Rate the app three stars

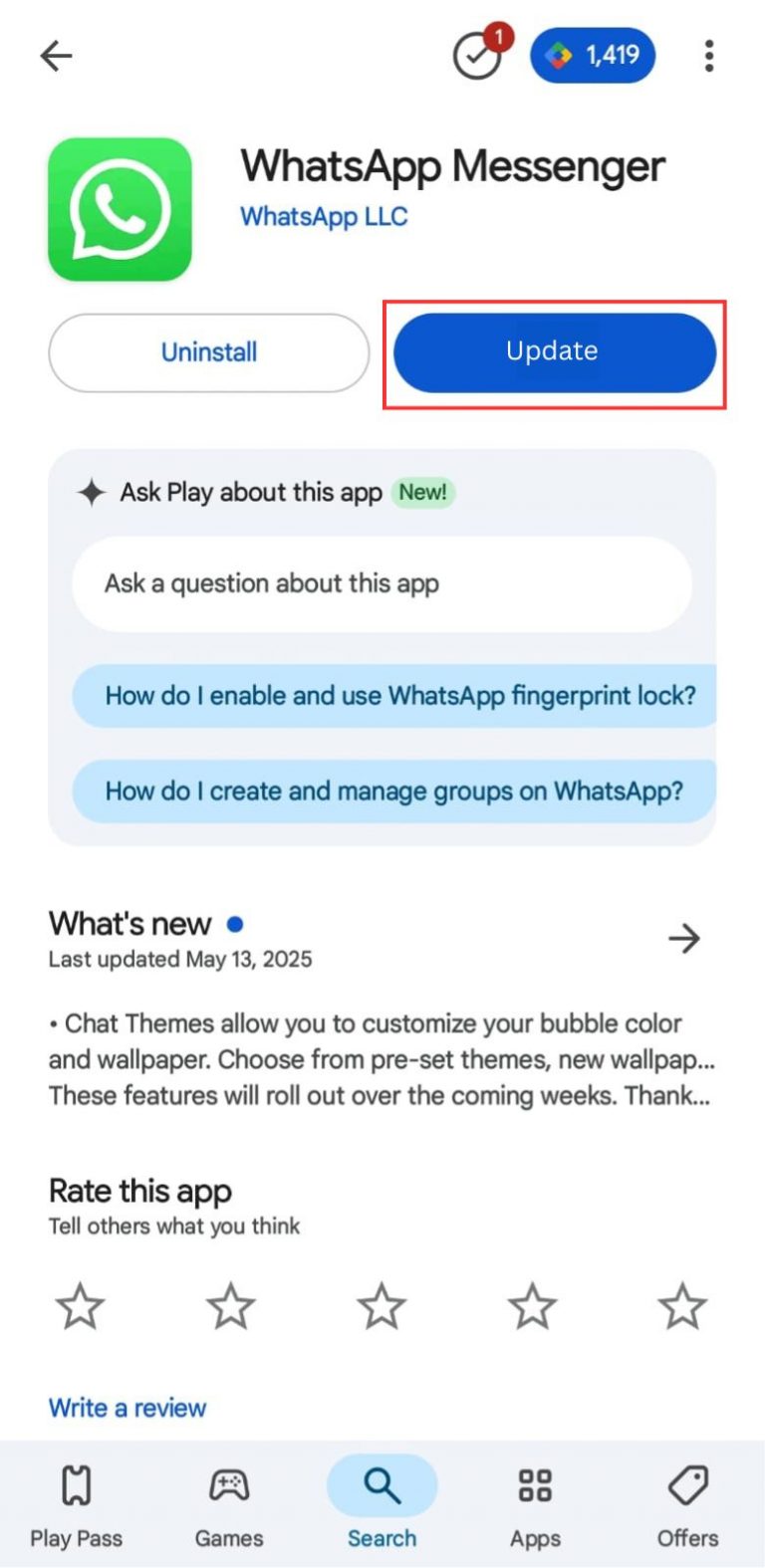point(382,1306)
